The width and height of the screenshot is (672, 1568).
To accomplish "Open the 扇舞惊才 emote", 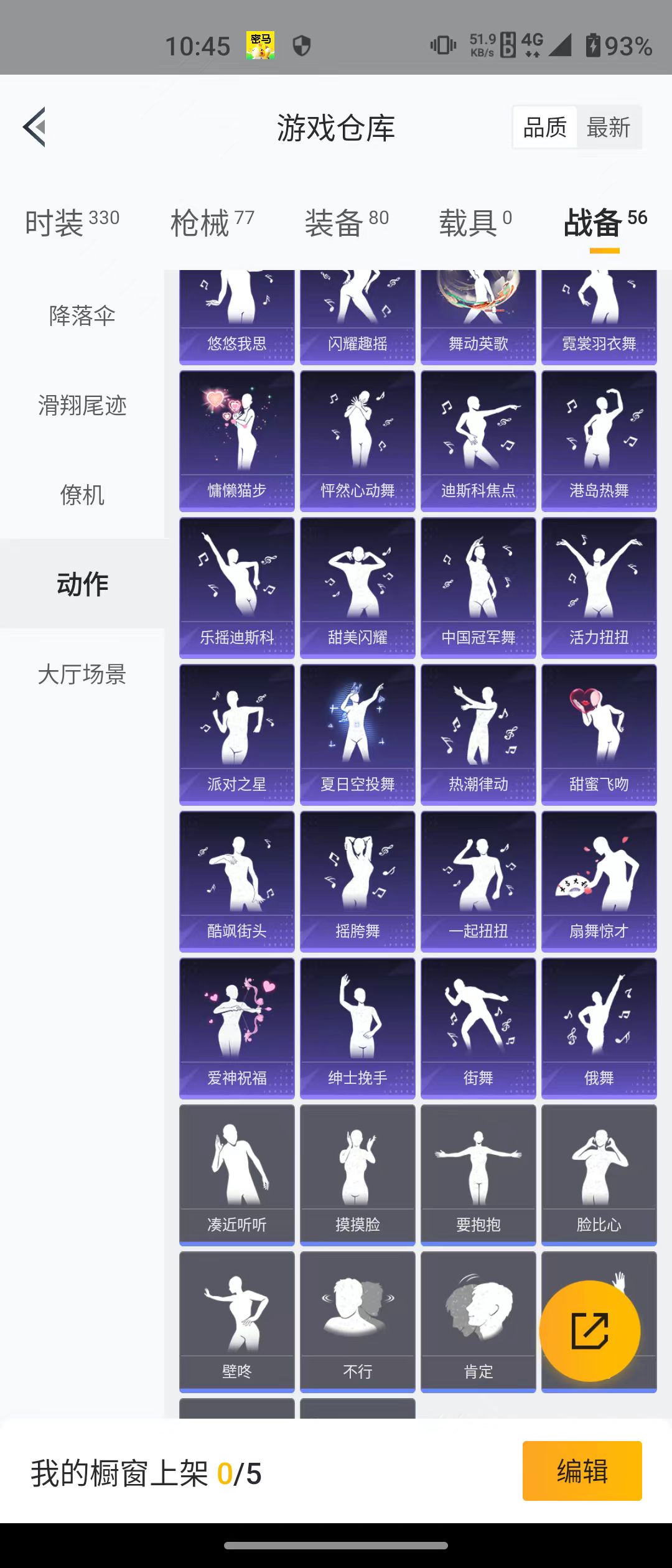I will 599,881.
